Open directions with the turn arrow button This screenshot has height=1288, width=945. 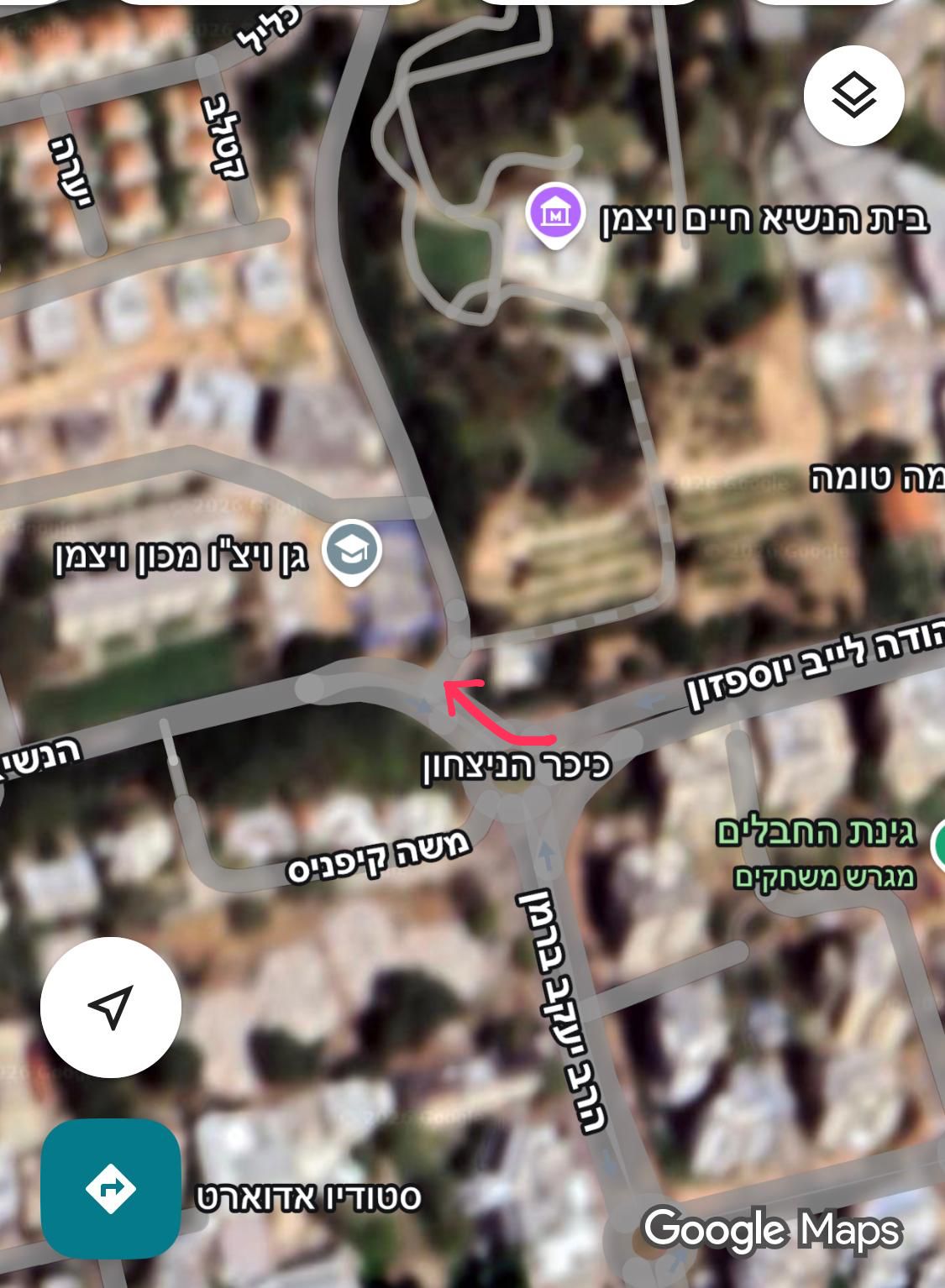111,1188
